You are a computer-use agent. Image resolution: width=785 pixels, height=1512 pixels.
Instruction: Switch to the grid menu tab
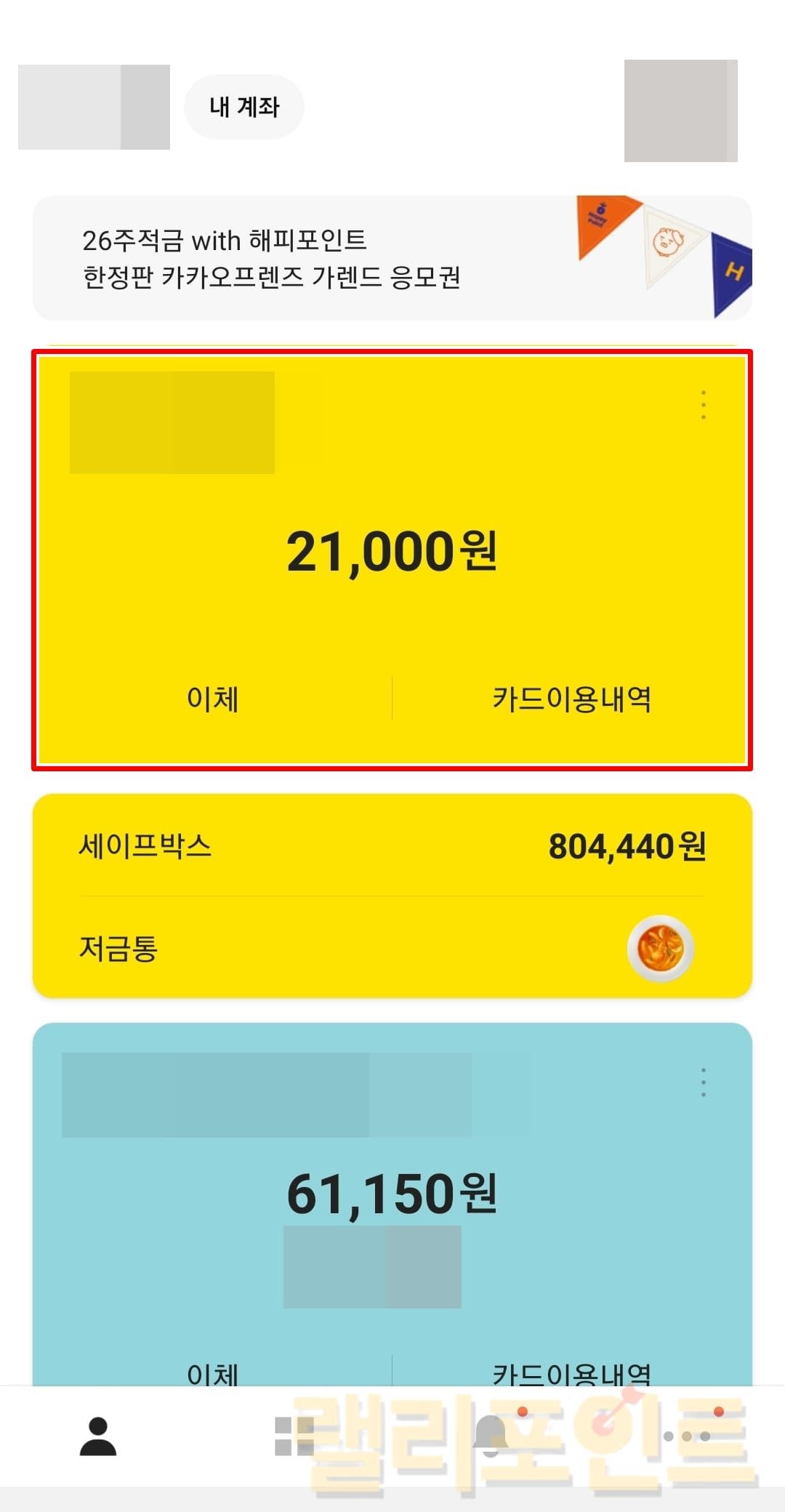pyautogui.click(x=294, y=1436)
